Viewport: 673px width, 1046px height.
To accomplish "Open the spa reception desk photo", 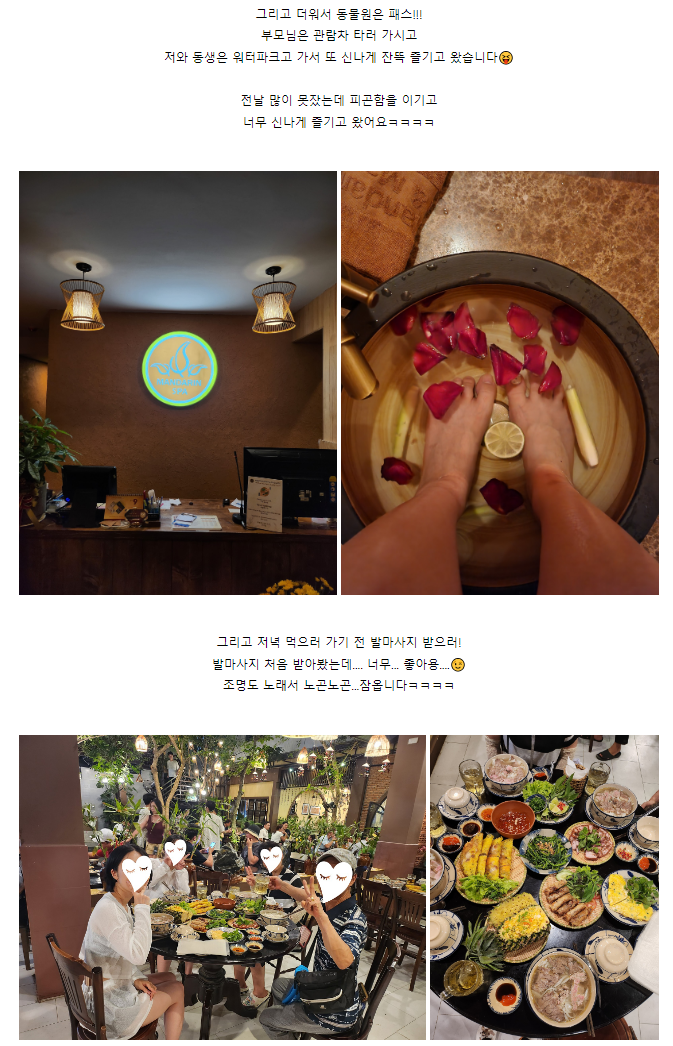I will 178,383.
